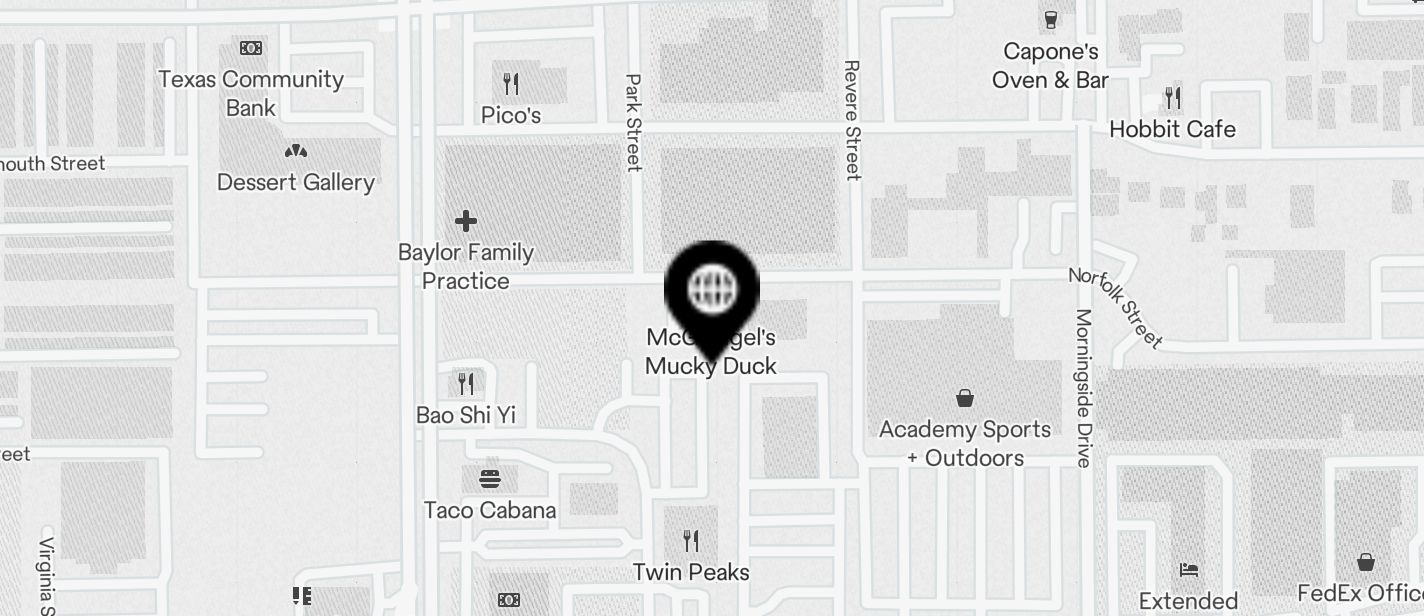
Task: Open the Dessert Gallery marker
Action: [295, 152]
